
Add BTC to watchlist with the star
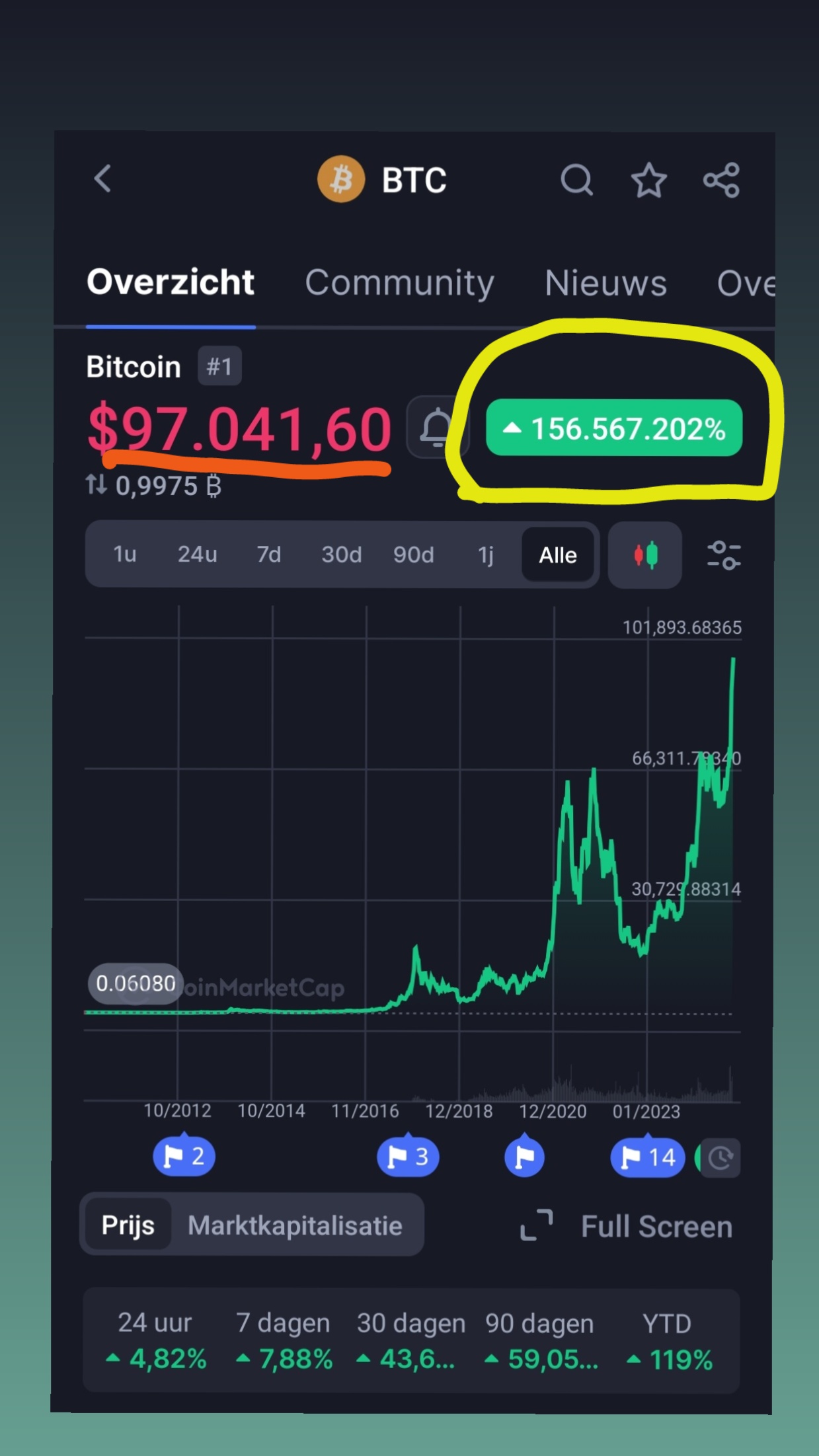648,180
